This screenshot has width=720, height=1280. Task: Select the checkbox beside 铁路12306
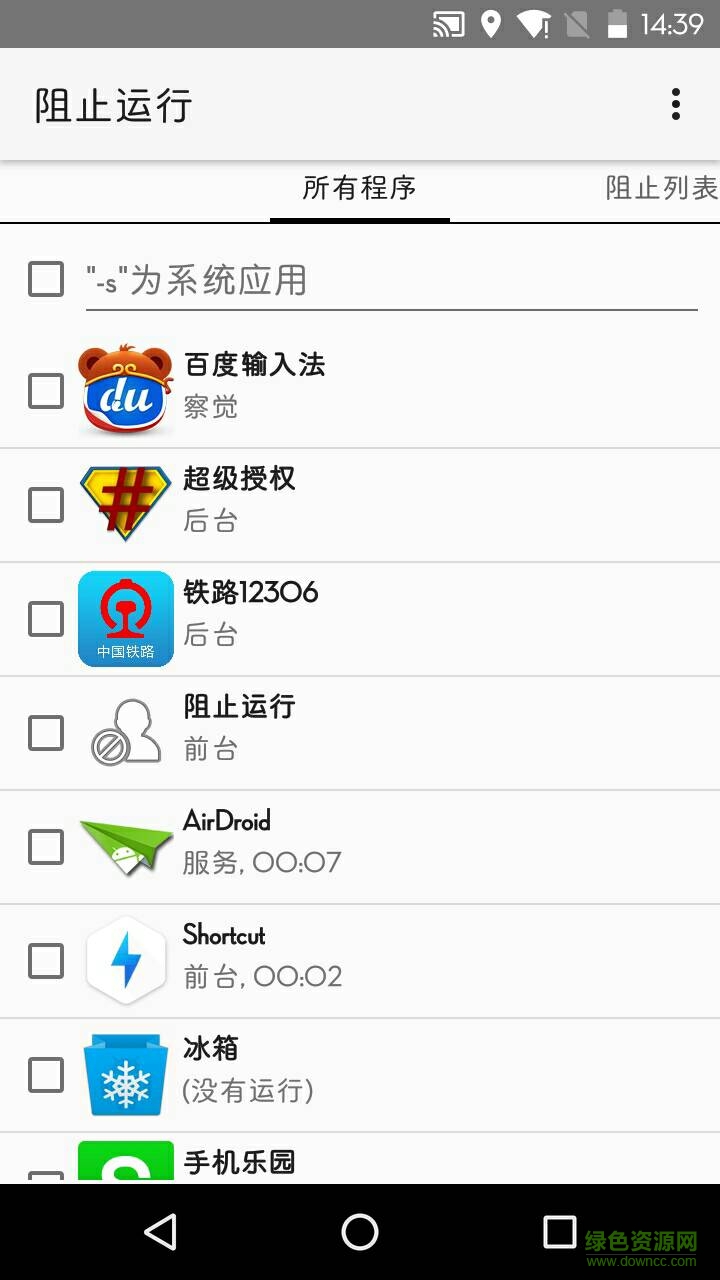point(44,618)
